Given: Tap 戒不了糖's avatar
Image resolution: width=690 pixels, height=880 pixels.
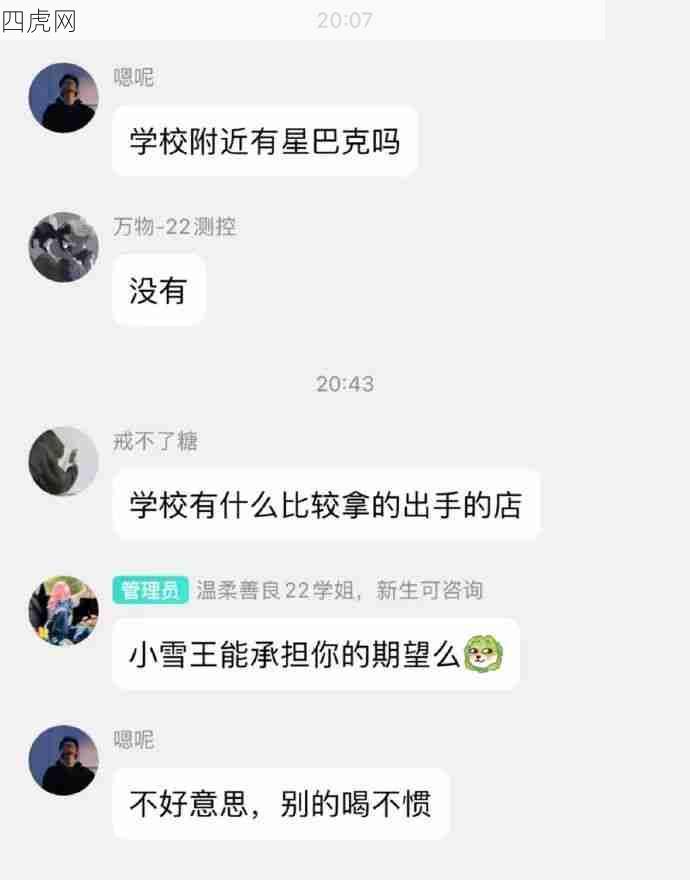Looking at the screenshot, I should 63,461.
